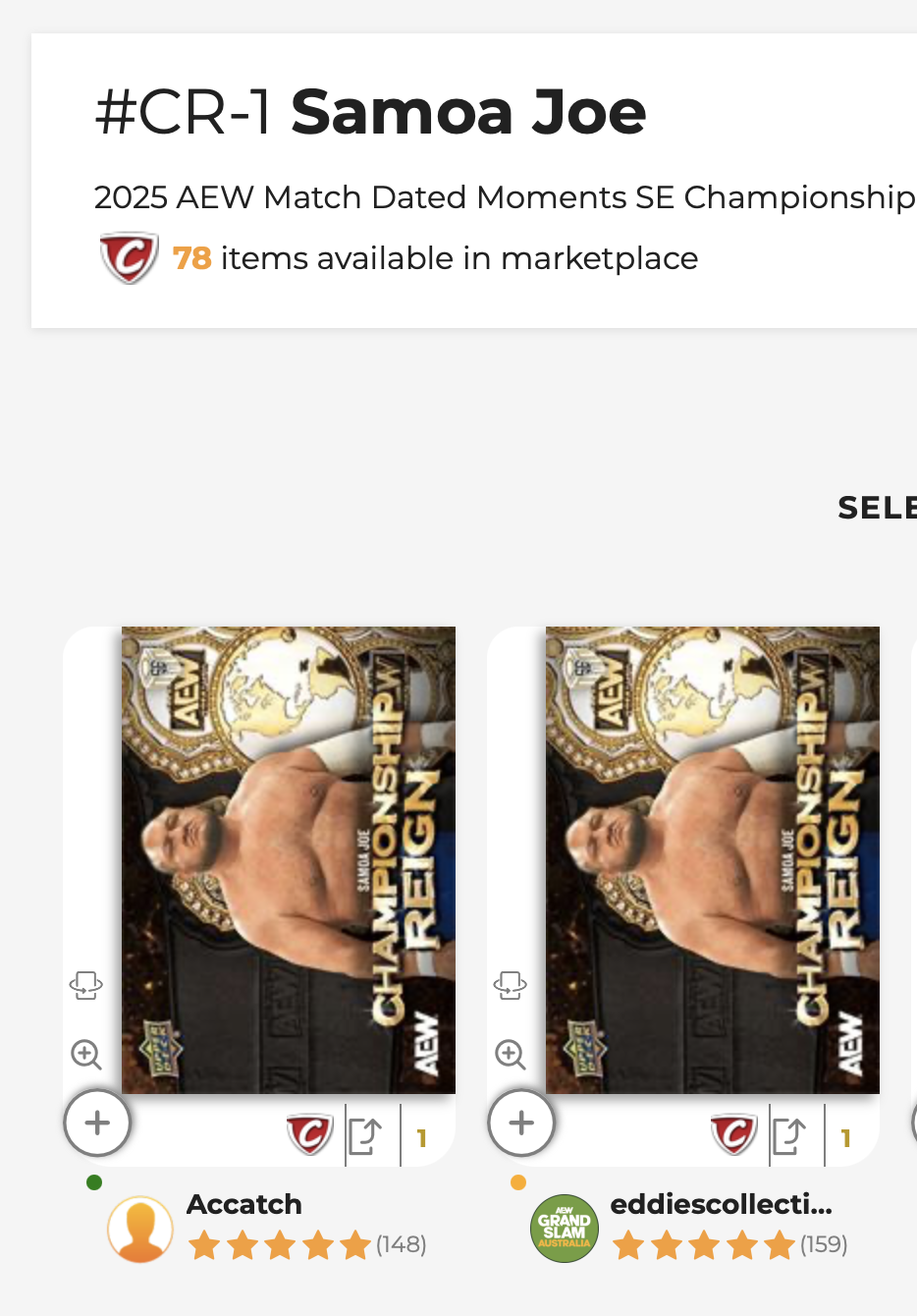917x1316 pixels.
Task: Add eddiescollecti's card with the plus button
Action: click(521, 1123)
